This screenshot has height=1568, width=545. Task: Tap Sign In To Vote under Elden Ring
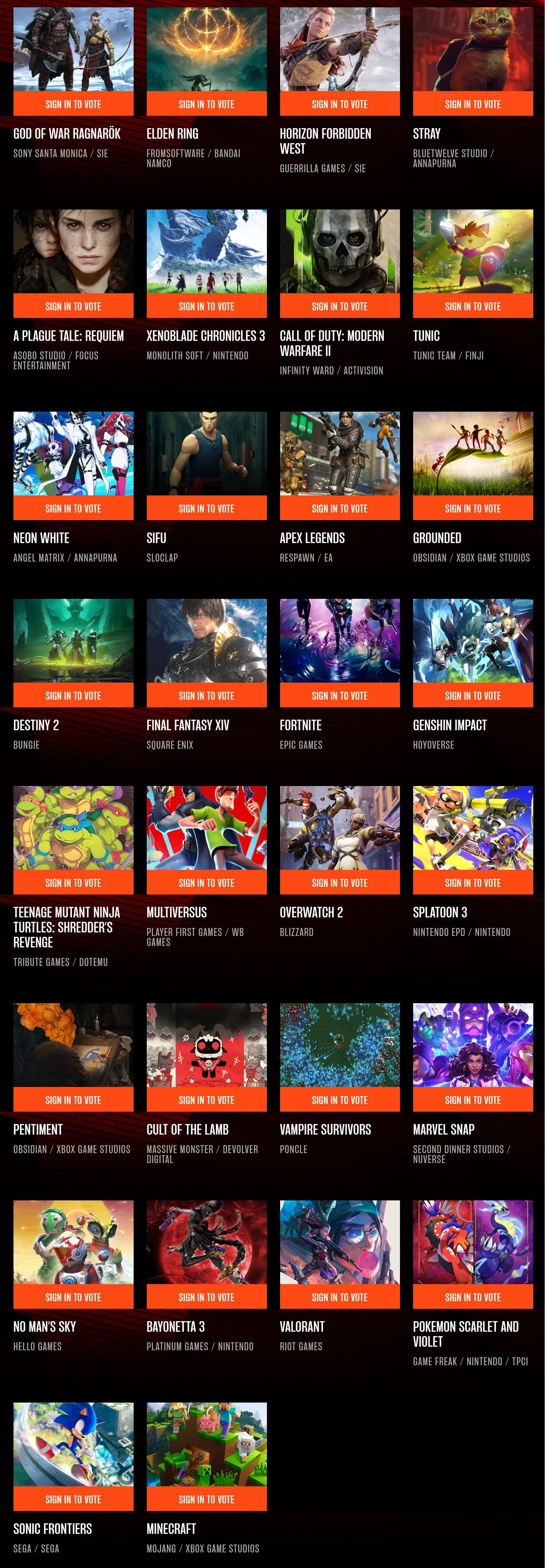click(x=206, y=104)
